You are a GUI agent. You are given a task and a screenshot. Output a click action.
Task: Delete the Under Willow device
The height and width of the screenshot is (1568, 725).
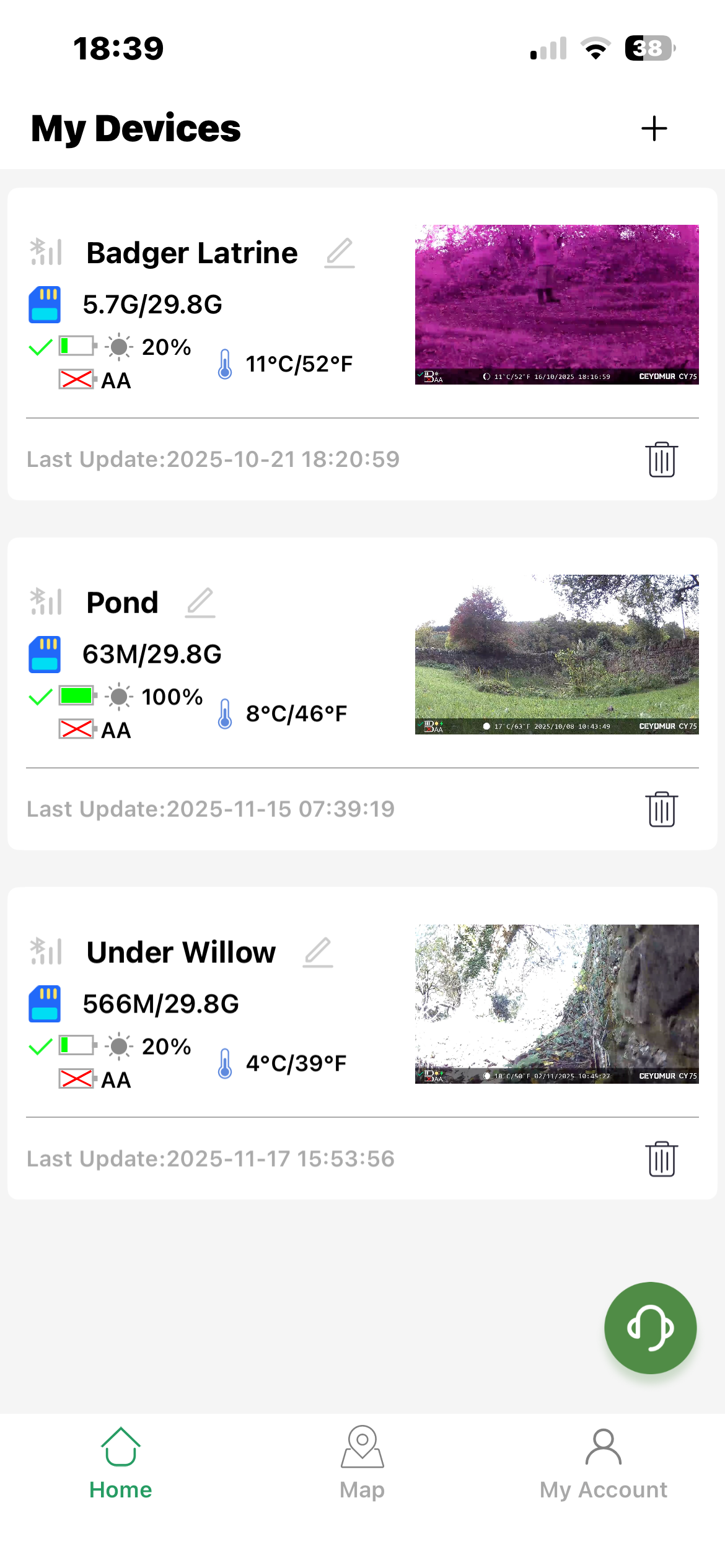click(661, 1159)
